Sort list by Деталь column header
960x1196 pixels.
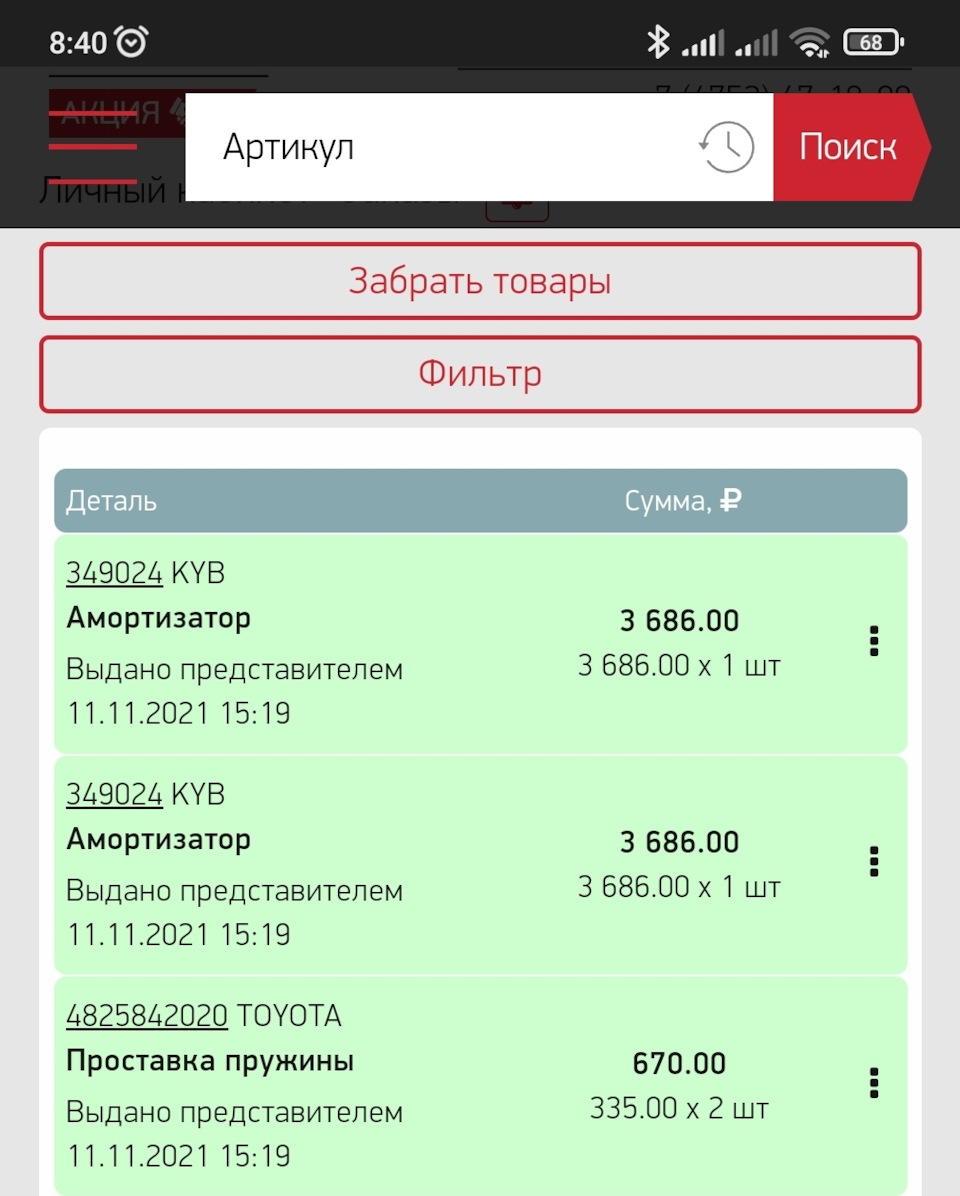point(111,500)
